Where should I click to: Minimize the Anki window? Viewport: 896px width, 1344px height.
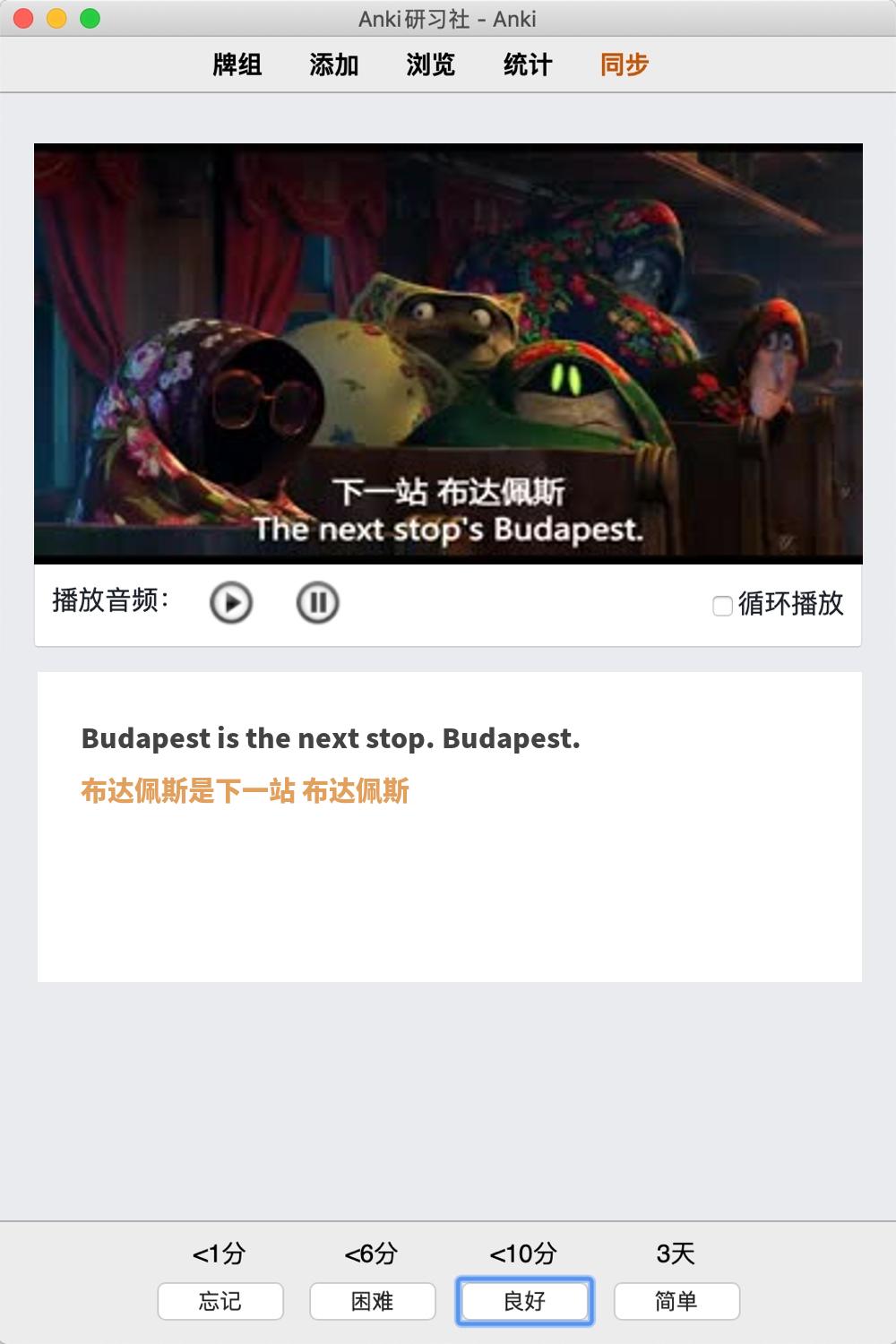coord(57,19)
